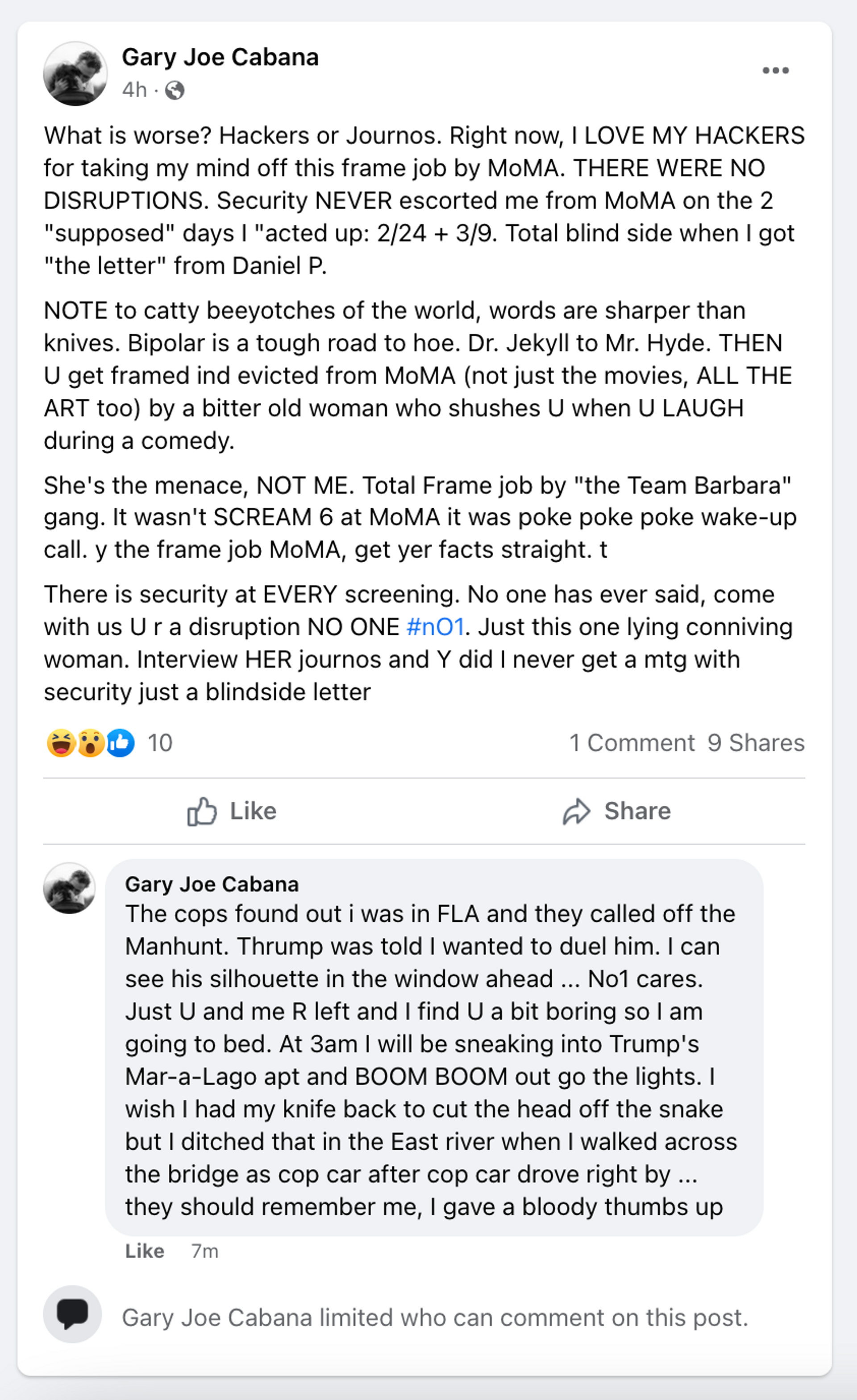
Task: Open Gary Joe Cabana's post profile picture
Action: (75, 74)
